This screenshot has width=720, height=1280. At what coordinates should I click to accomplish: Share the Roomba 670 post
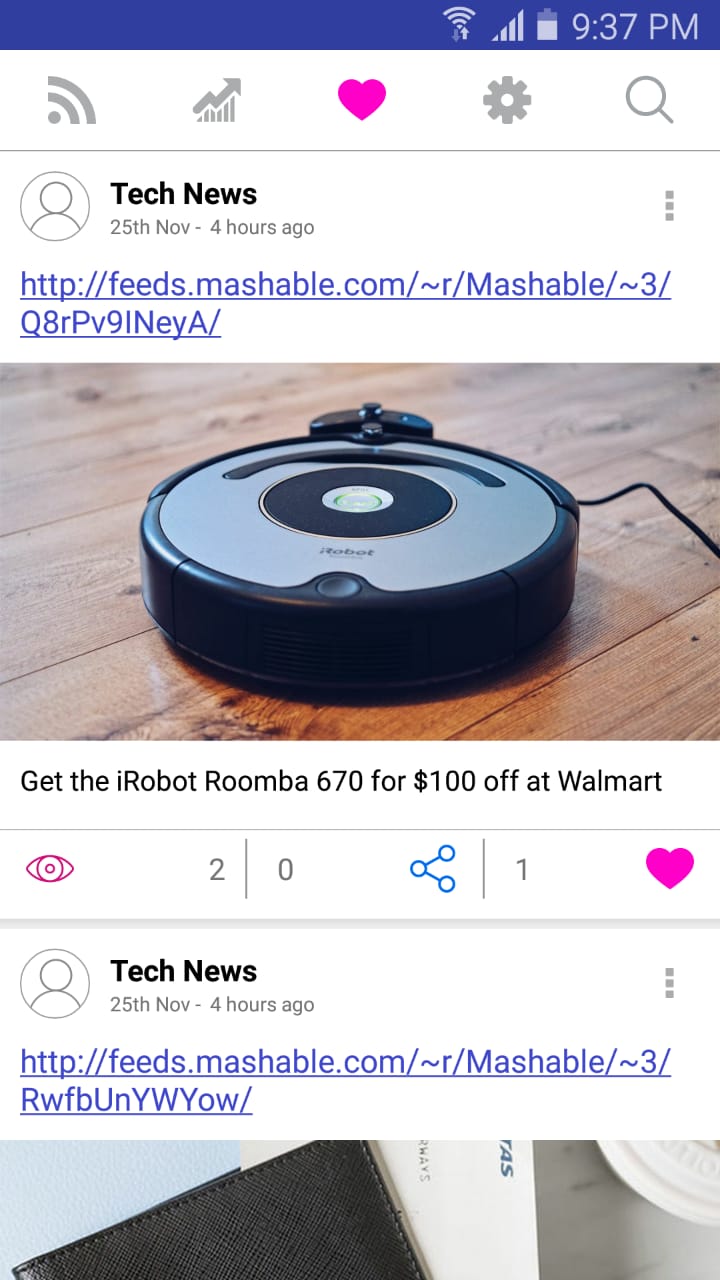click(433, 869)
